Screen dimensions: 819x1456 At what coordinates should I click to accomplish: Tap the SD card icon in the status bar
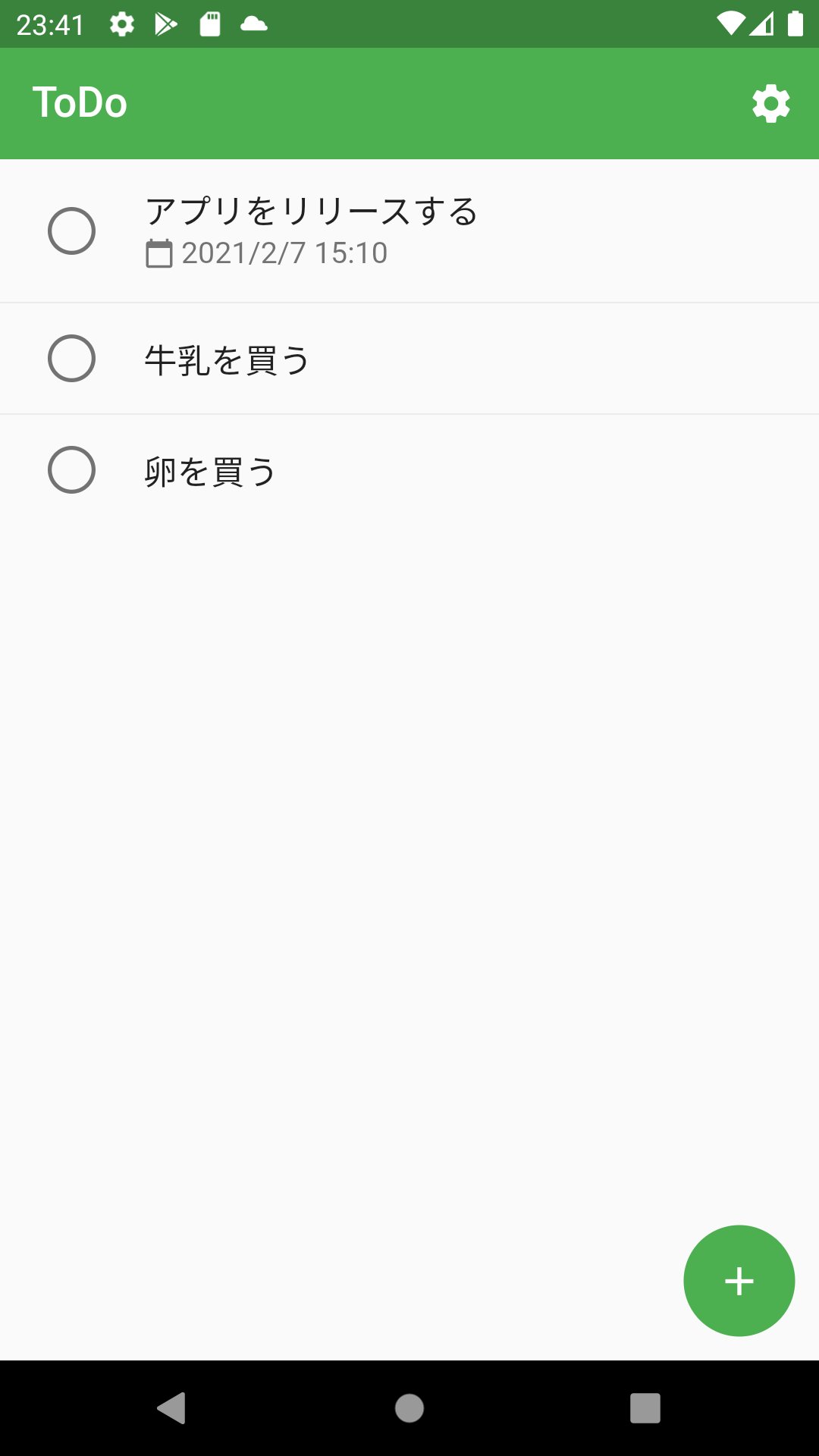point(210,24)
